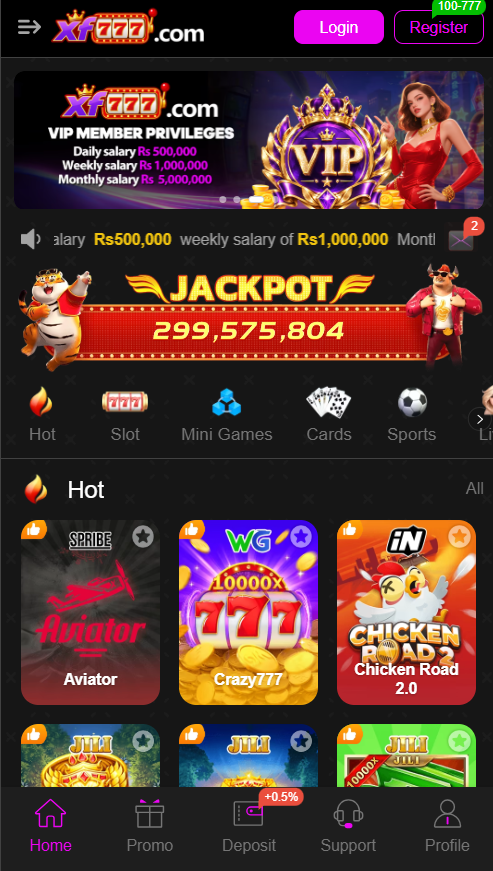Launch Chicken Road 2.0
Image resolution: width=493 pixels, height=871 pixels.
click(x=406, y=612)
